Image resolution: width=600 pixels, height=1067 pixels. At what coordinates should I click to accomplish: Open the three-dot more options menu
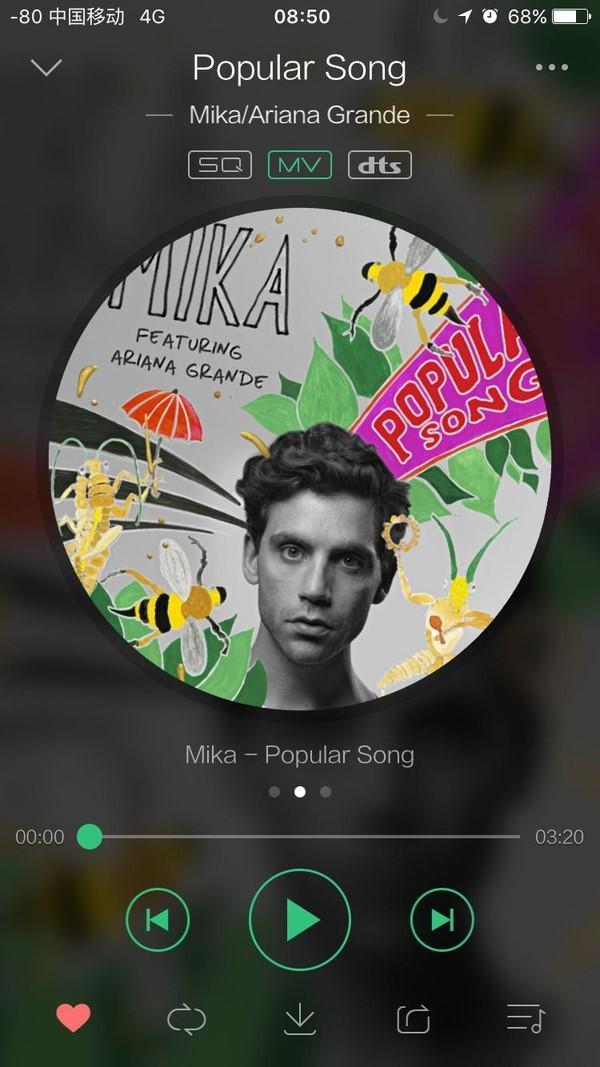pyautogui.click(x=551, y=68)
